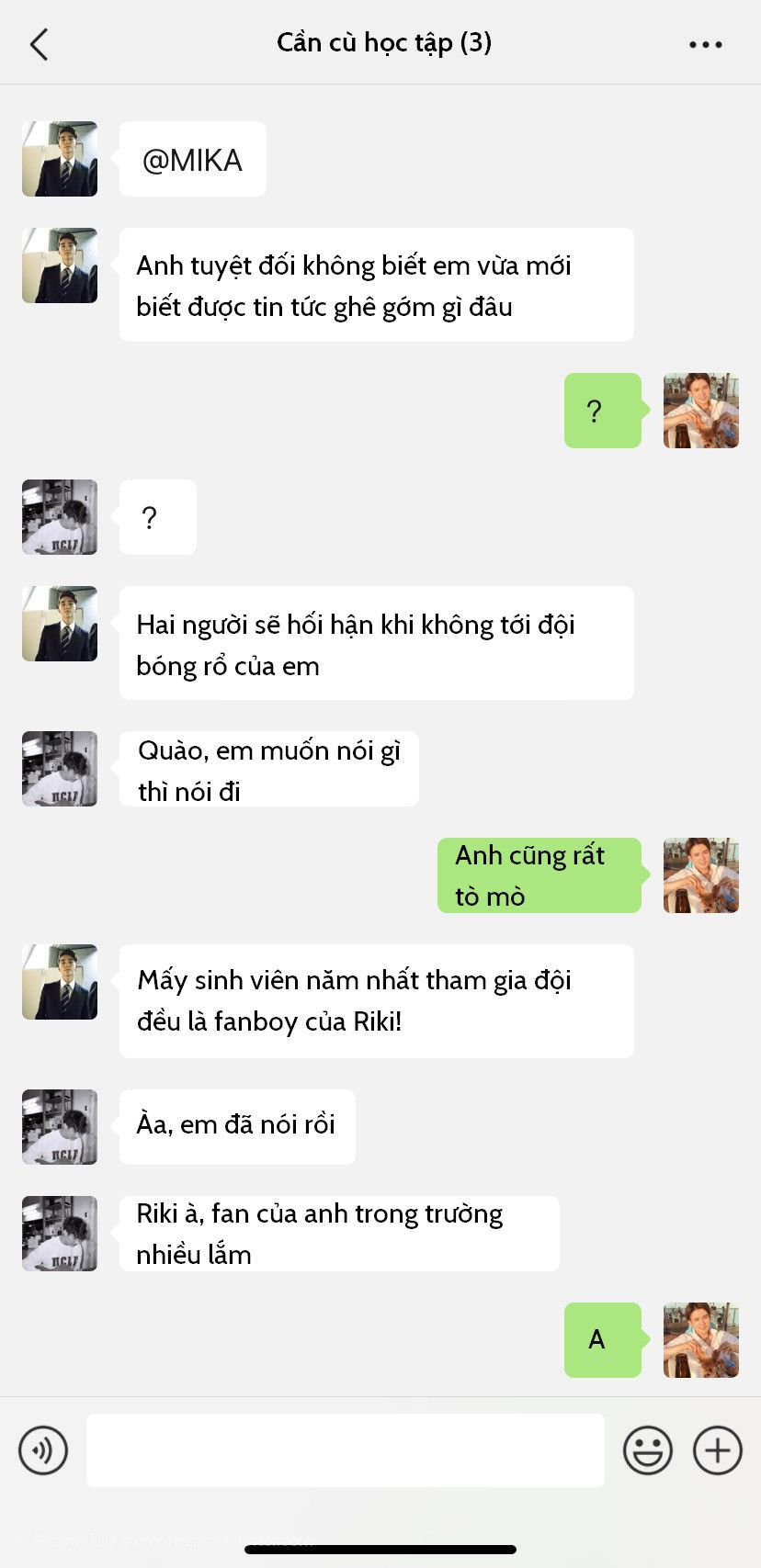Image resolution: width=761 pixels, height=1568 pixels.
Task: Open the chat's three-dot options menu
Action: coord(705,44)
